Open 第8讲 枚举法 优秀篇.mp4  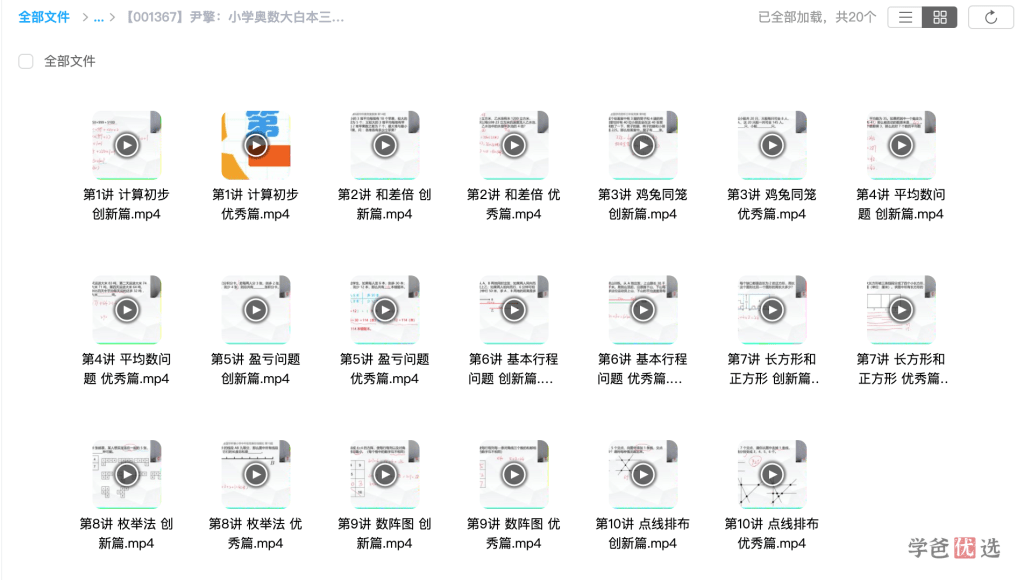[256, 475]
